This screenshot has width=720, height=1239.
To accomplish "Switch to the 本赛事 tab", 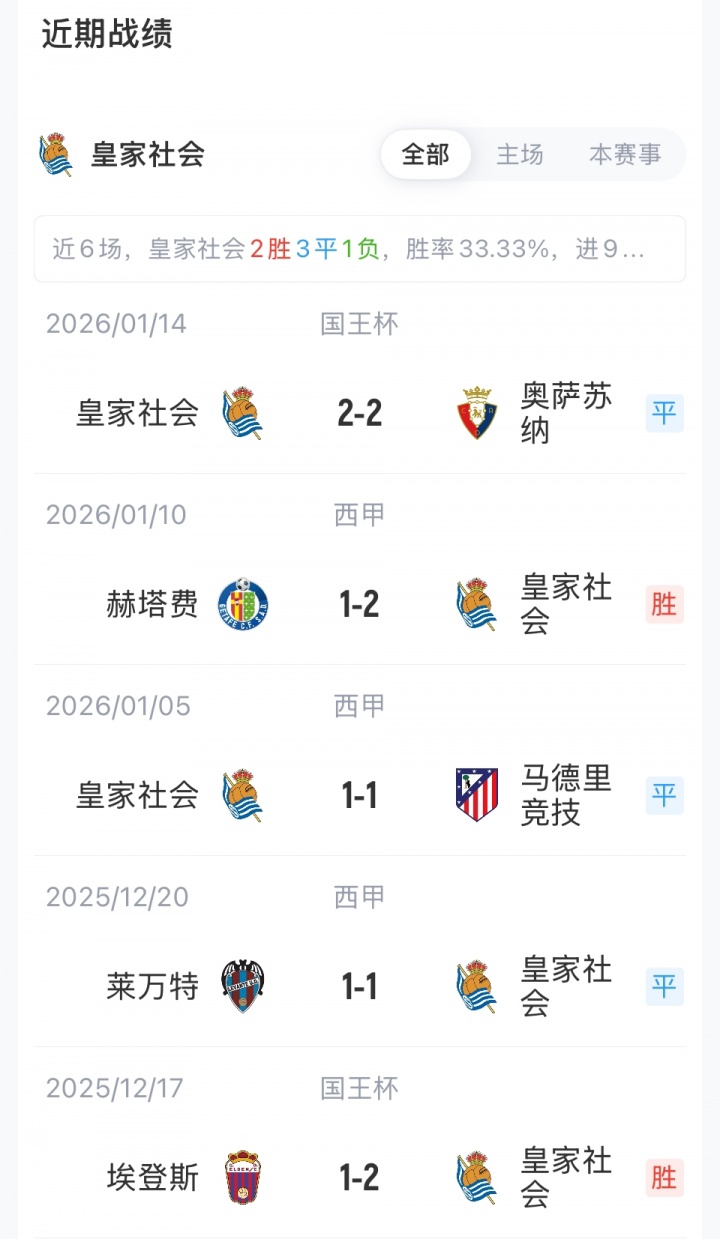I will pyautogui.click(x=625, y=155).
